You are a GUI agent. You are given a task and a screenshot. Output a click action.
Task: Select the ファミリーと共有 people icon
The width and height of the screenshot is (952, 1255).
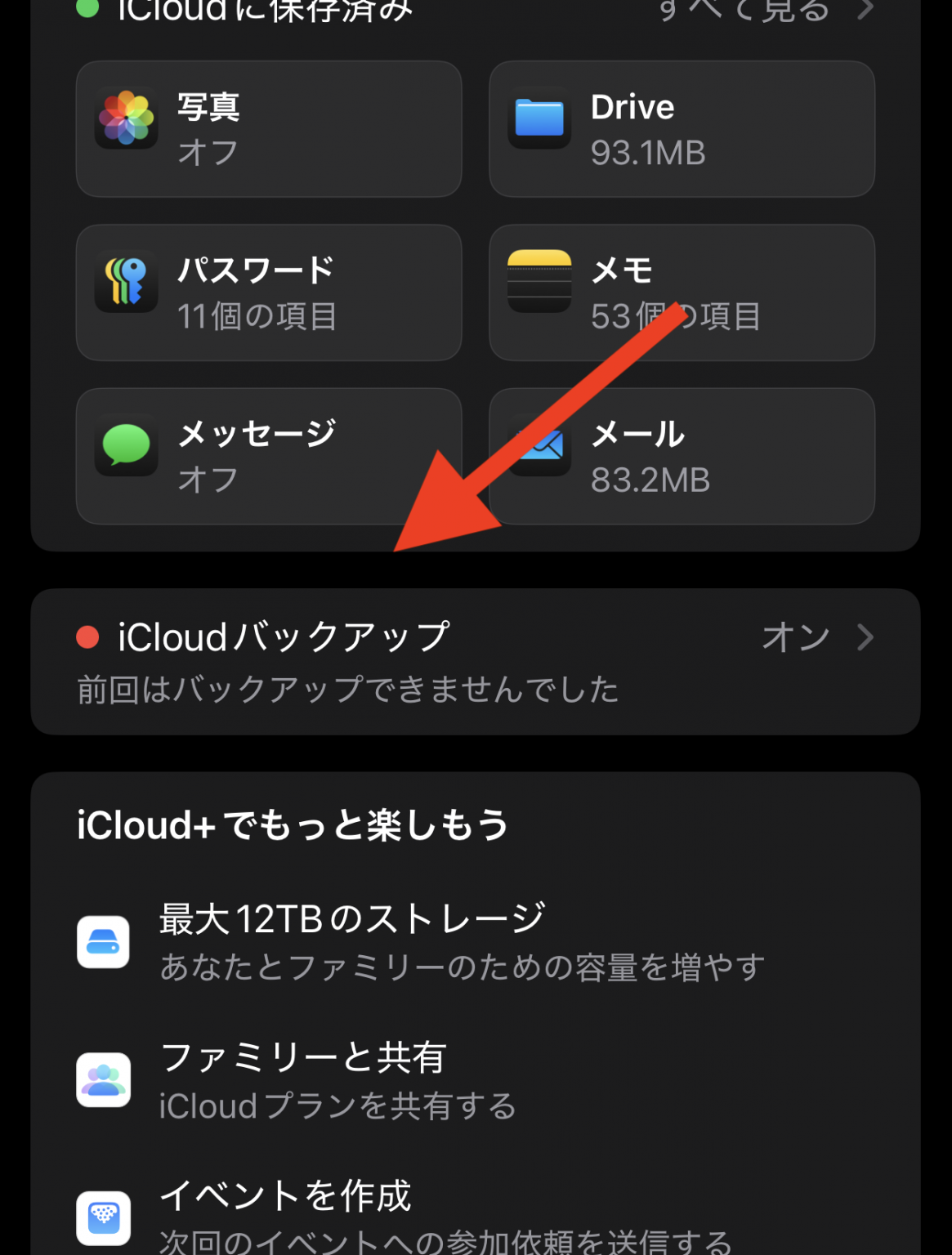pos(103,1080)
